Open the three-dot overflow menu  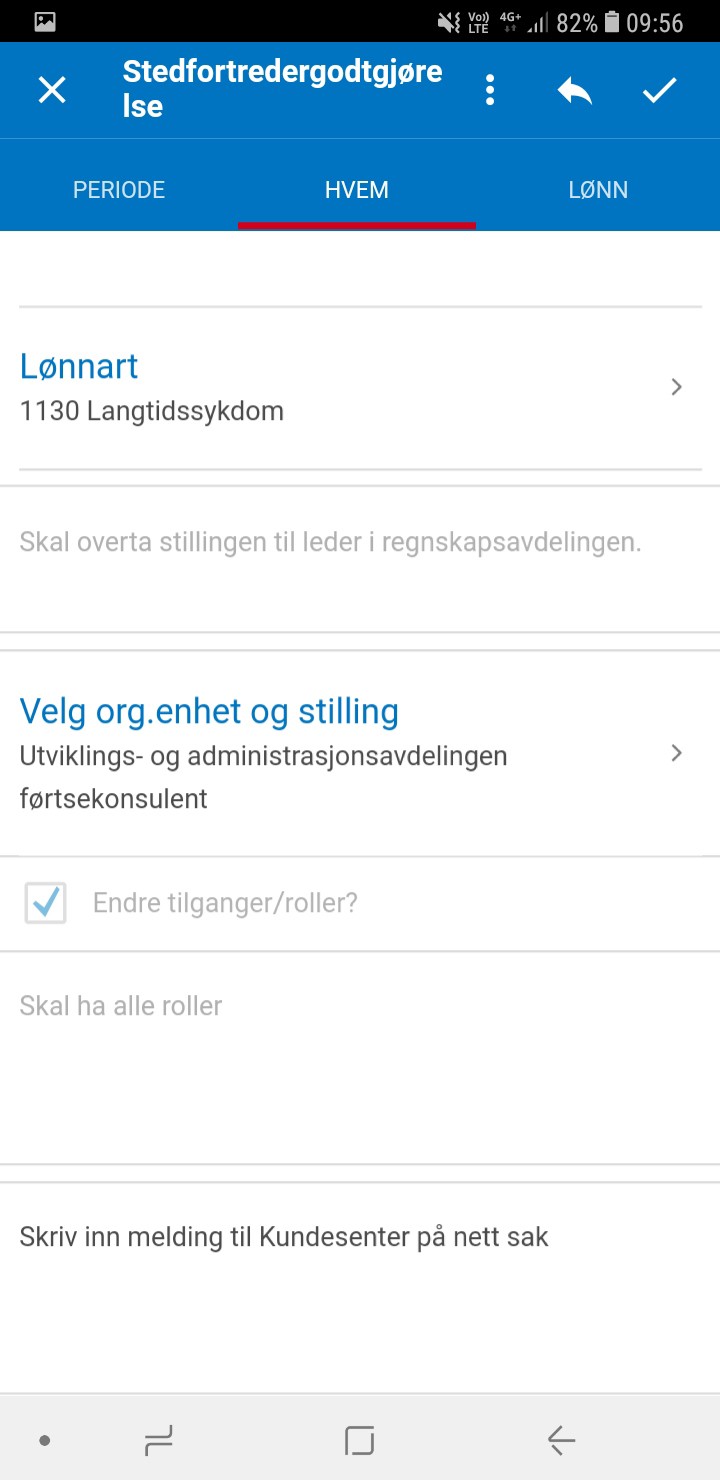coord(490,90)
